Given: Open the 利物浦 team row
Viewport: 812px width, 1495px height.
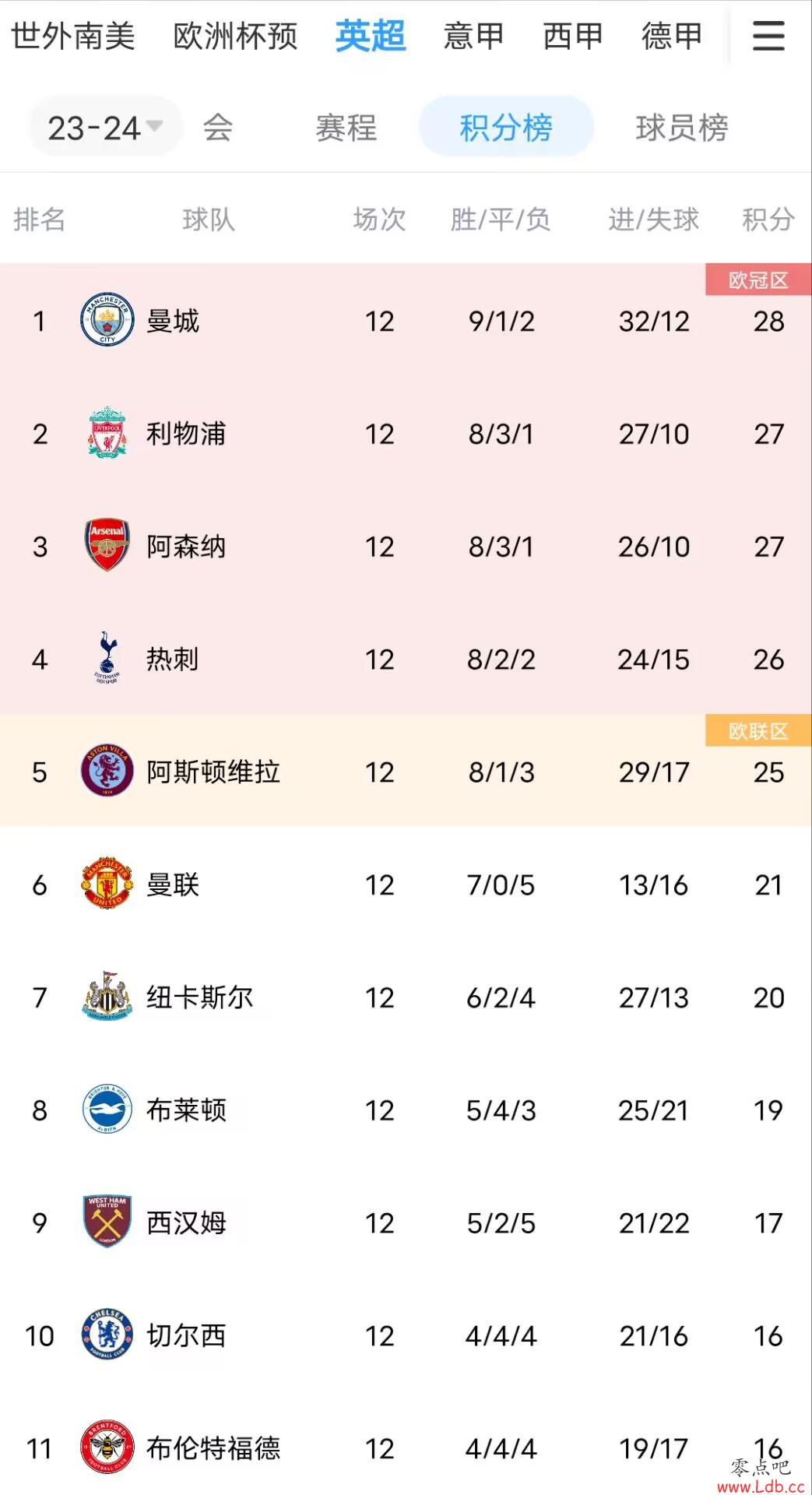Looking at the screenshot, I should click(x=406, y=434).
